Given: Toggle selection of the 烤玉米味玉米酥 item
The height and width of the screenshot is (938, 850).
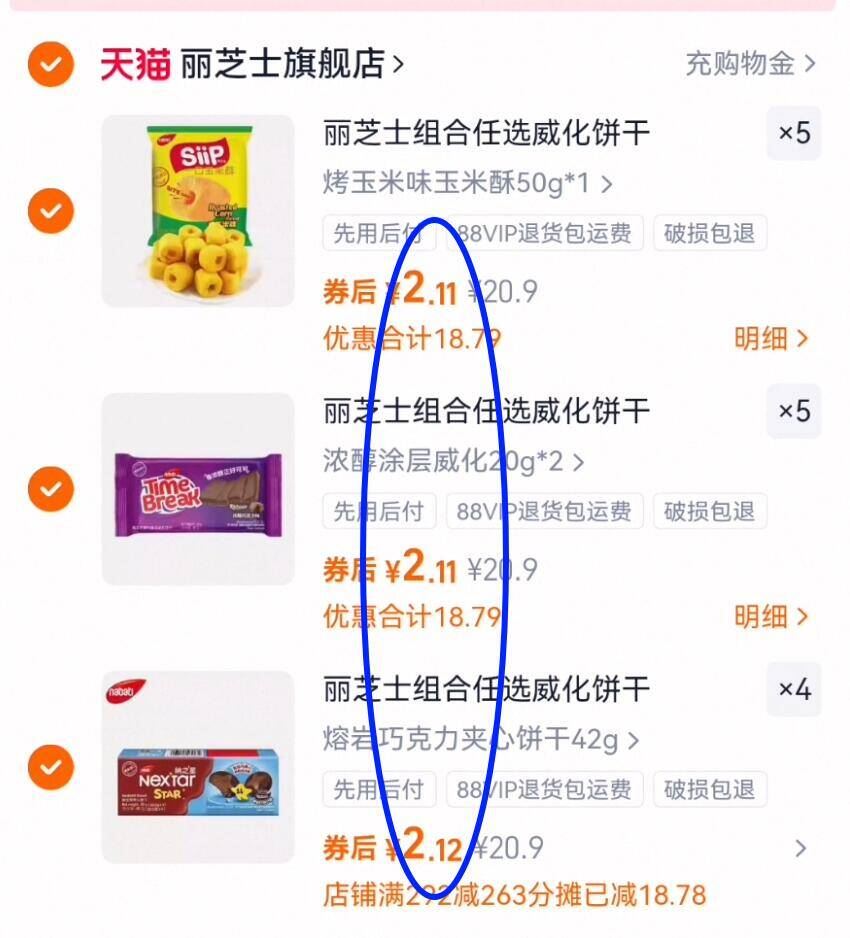Looking at the screenshot, I should 49,212.
